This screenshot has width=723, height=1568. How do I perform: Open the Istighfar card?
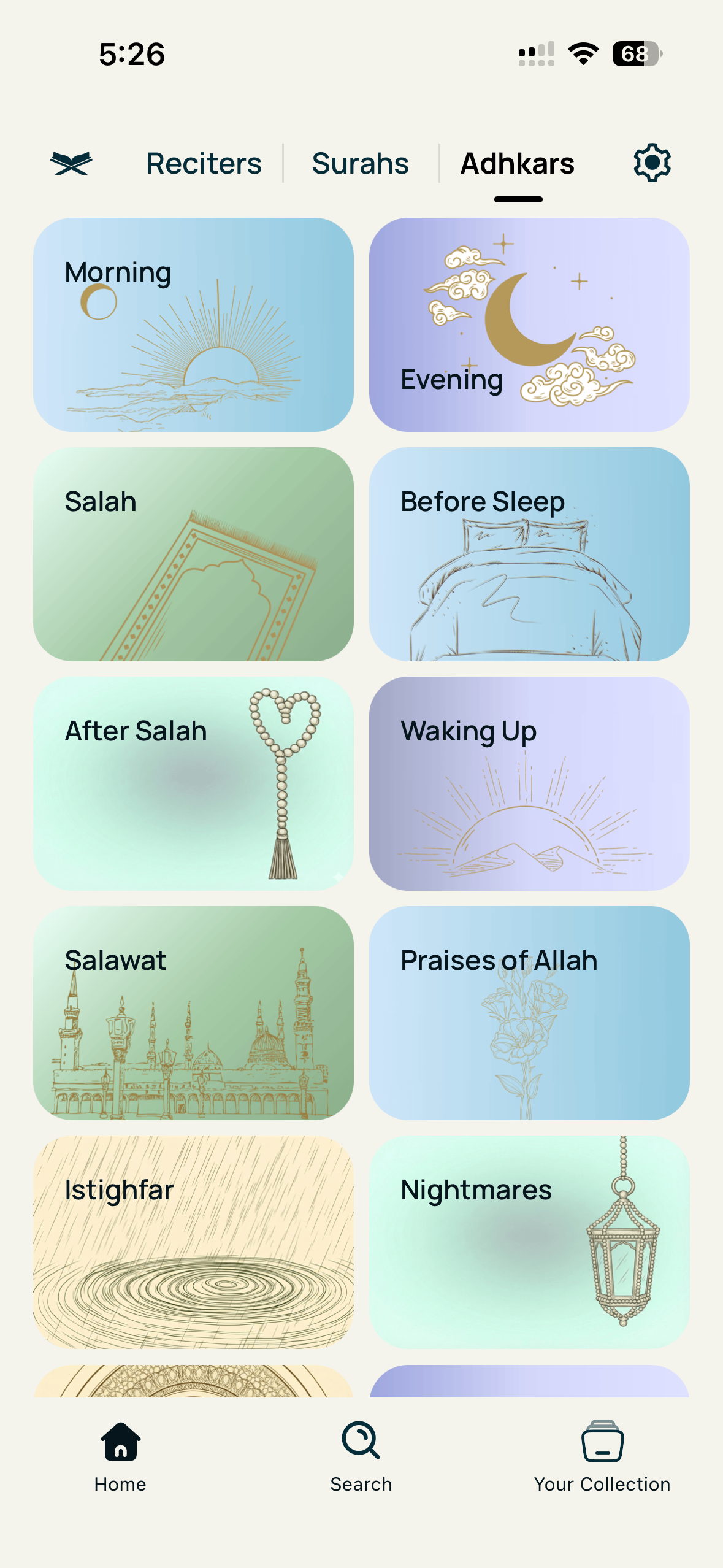(193, 1242)
